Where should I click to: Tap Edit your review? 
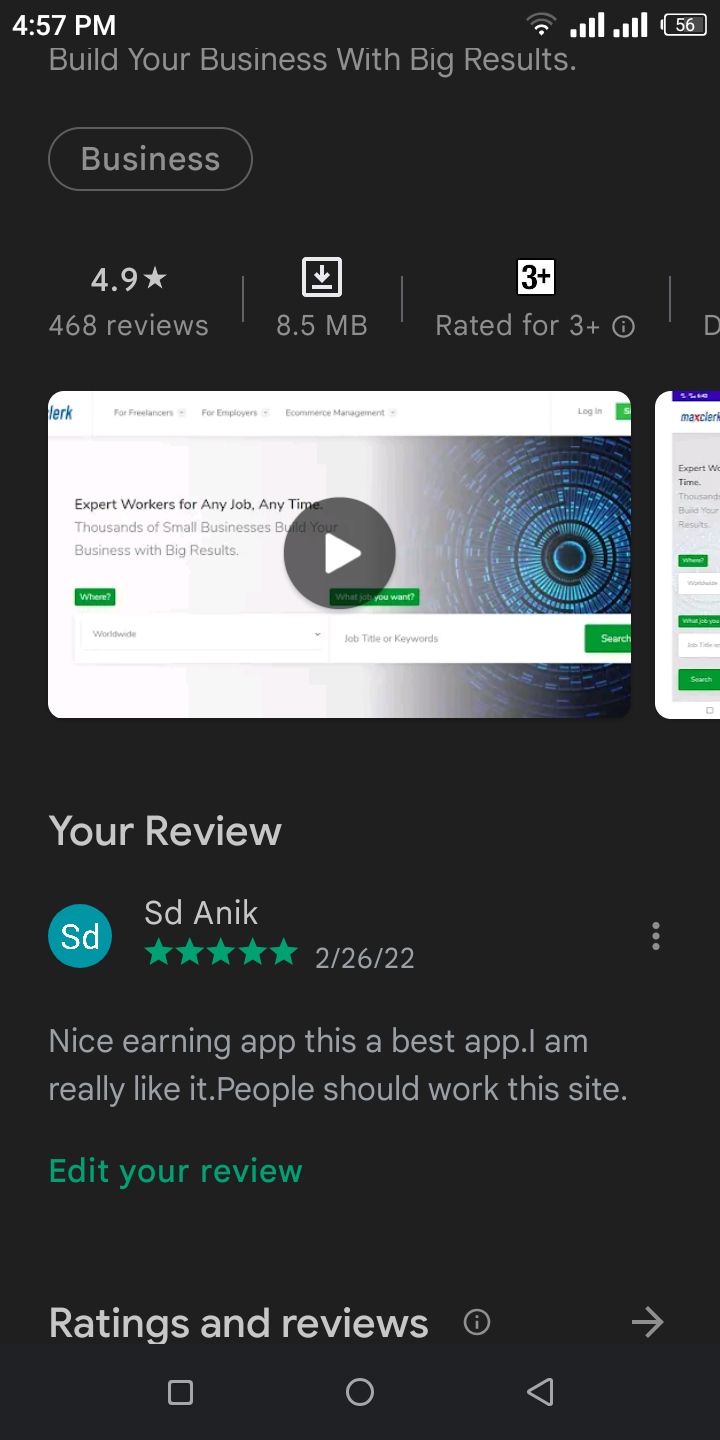176,1171
